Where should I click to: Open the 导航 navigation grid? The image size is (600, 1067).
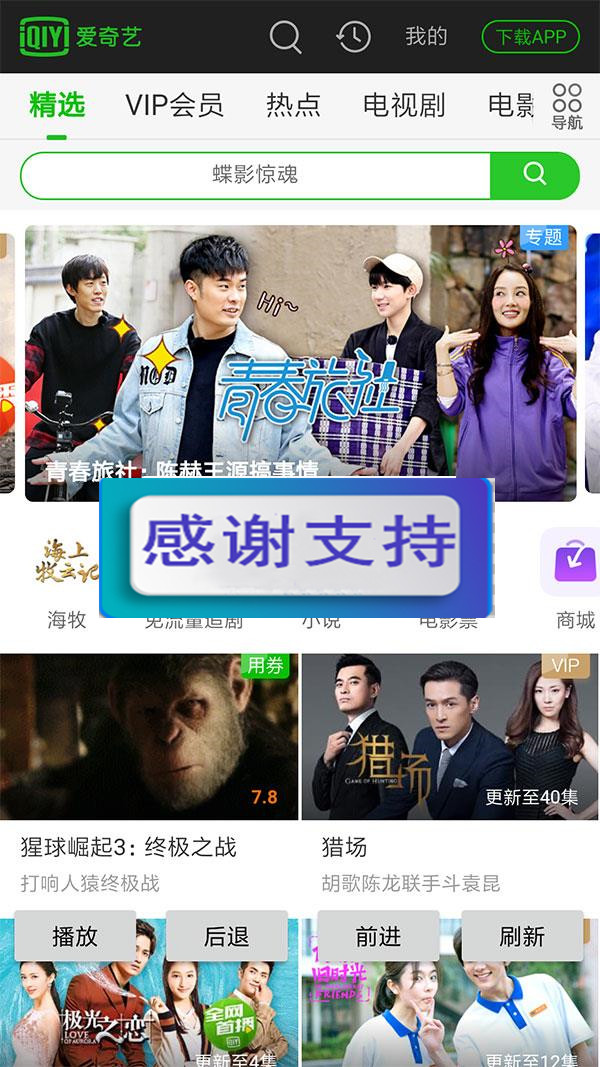coord(567,107)
